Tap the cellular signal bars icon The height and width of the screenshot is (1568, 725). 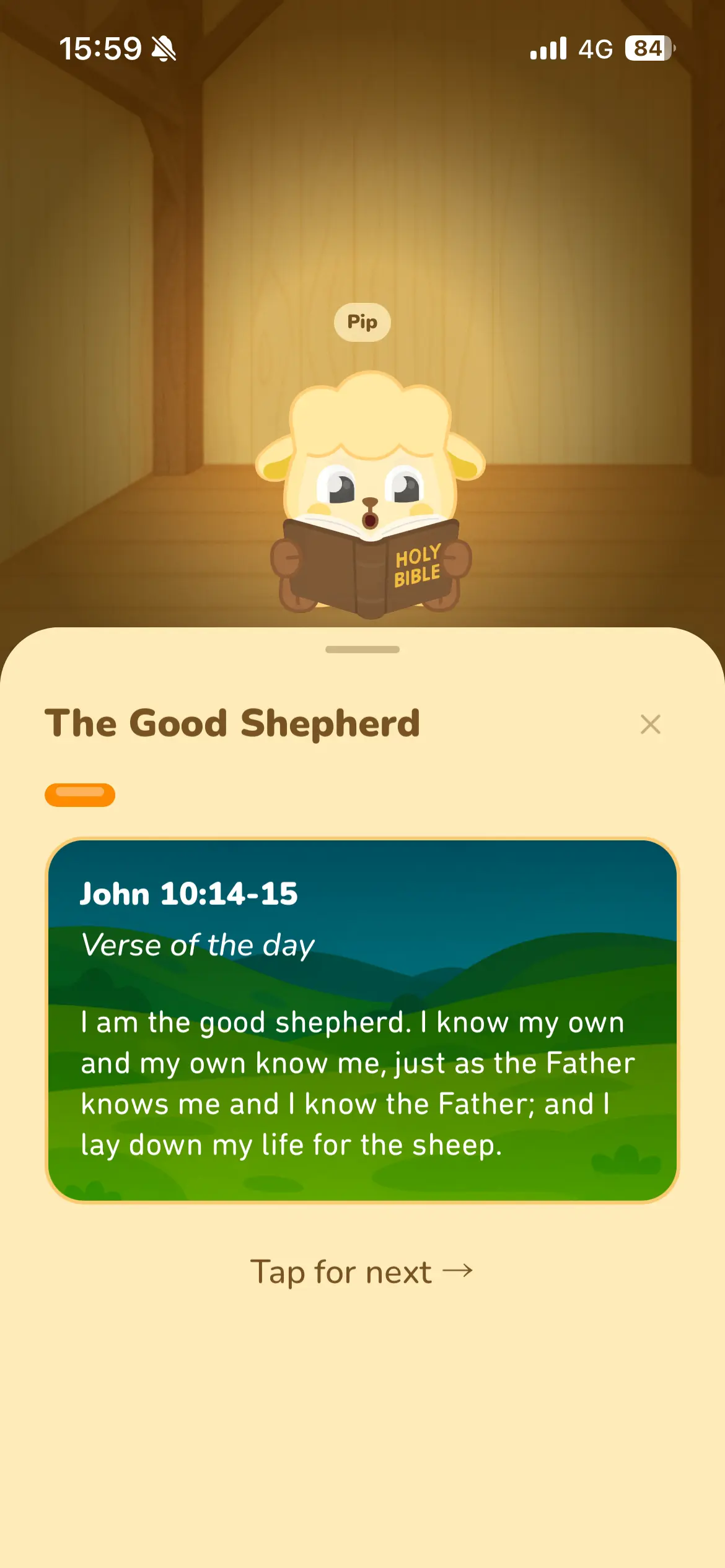click(548, 48)
